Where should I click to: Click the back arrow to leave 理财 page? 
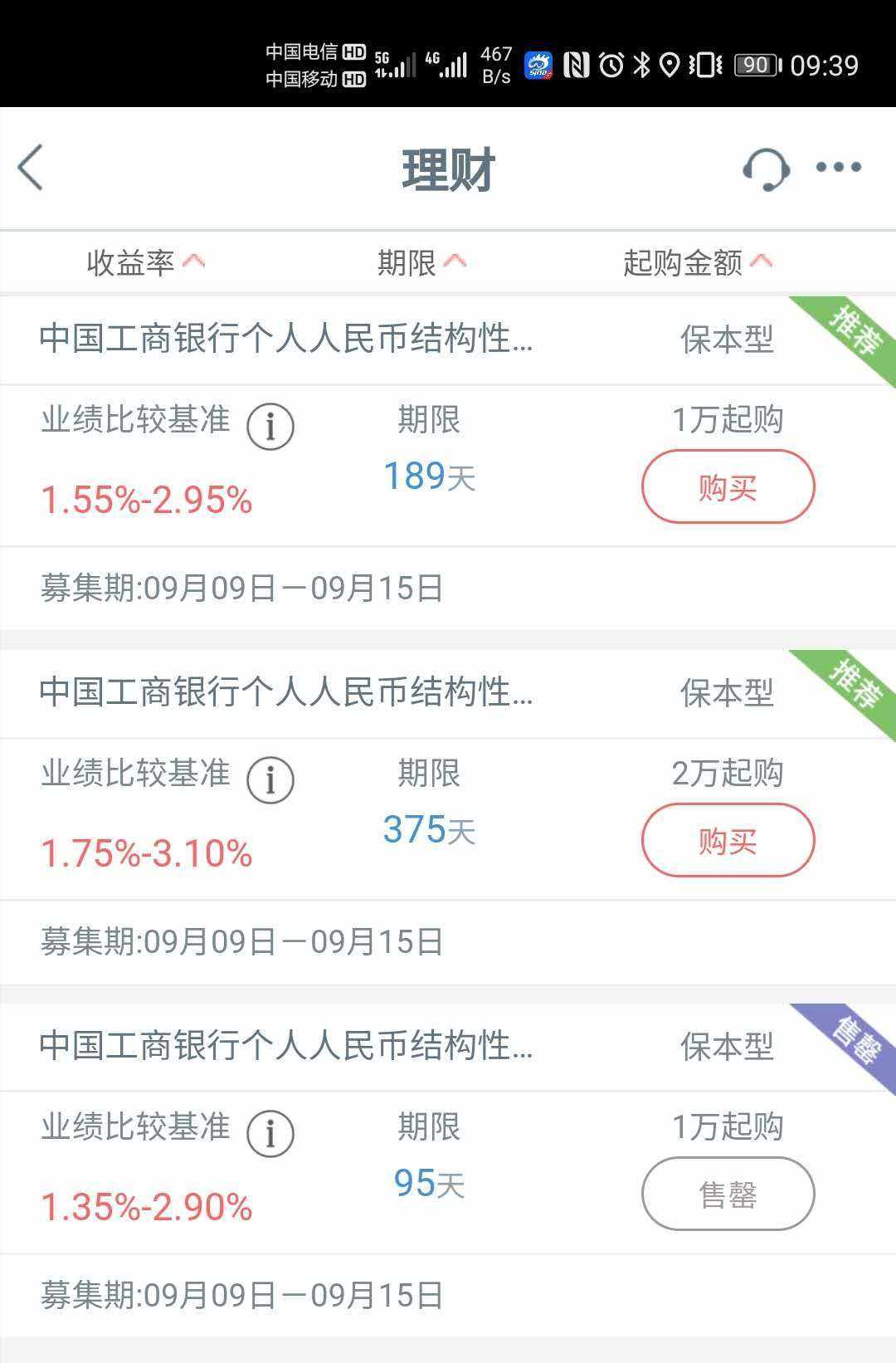pyautogui.click(x=31, y=166)
